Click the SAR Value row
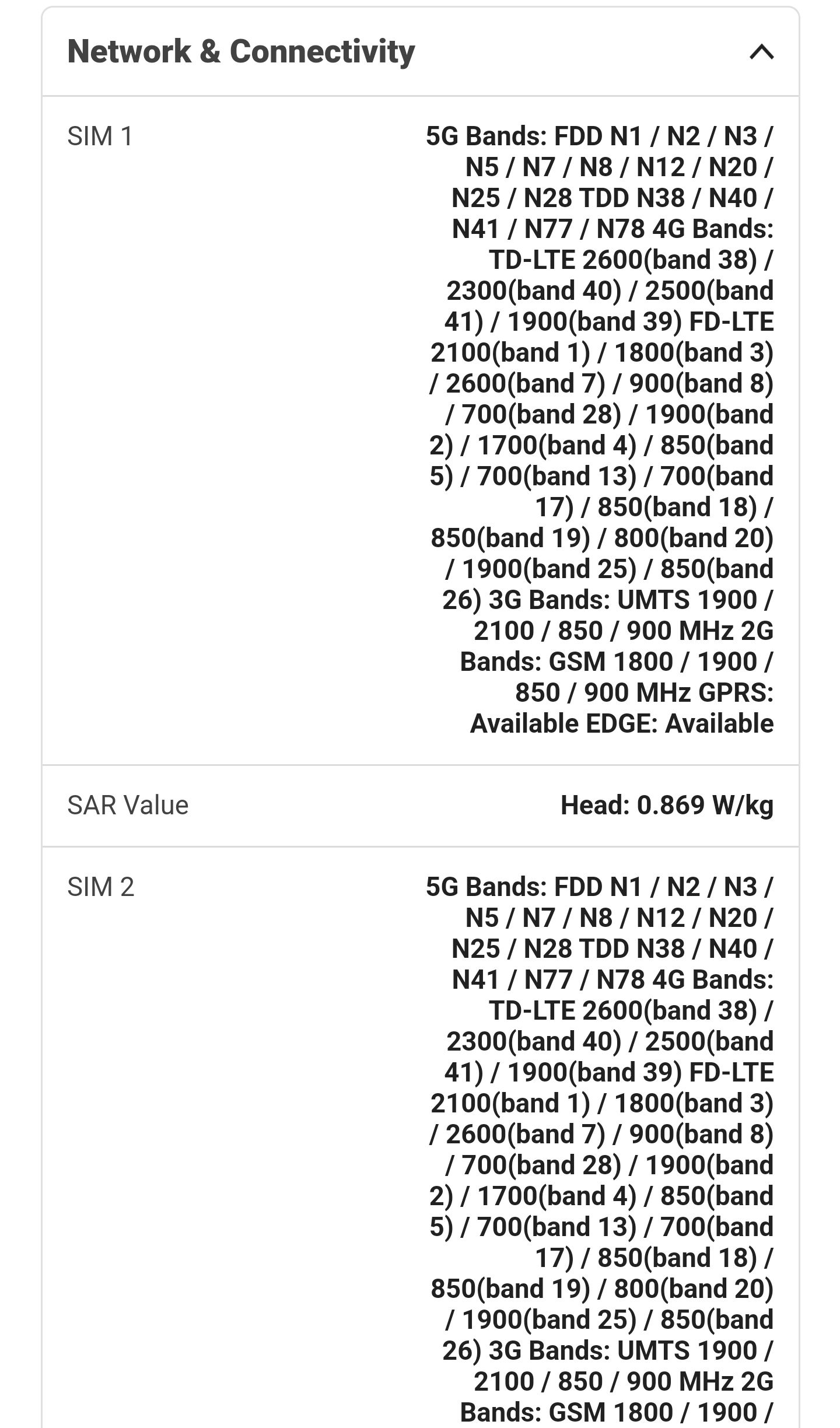This screenshot has height=1428, width=840. tap(408, 805)
